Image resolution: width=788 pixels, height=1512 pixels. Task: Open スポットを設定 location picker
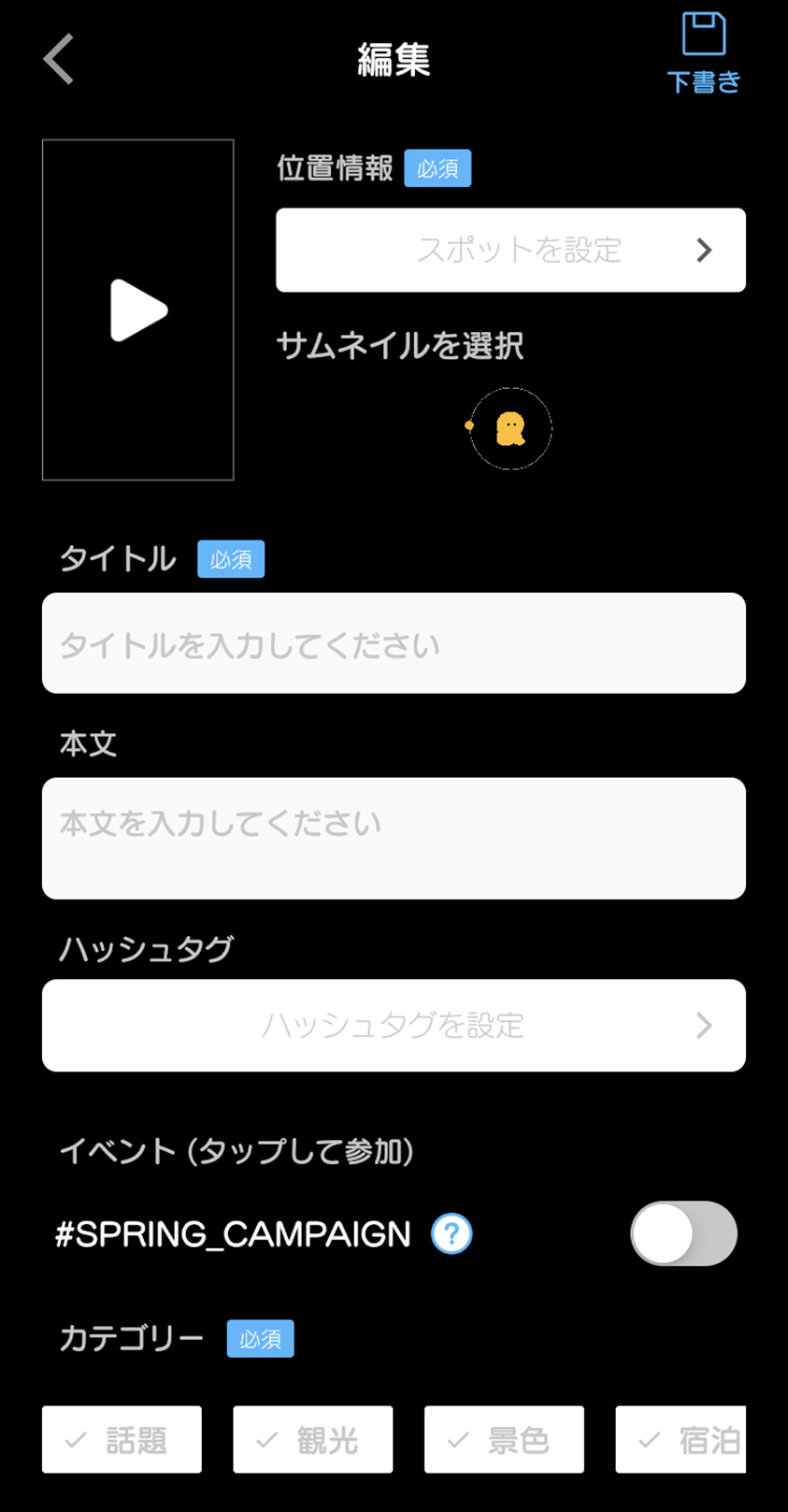510,250
